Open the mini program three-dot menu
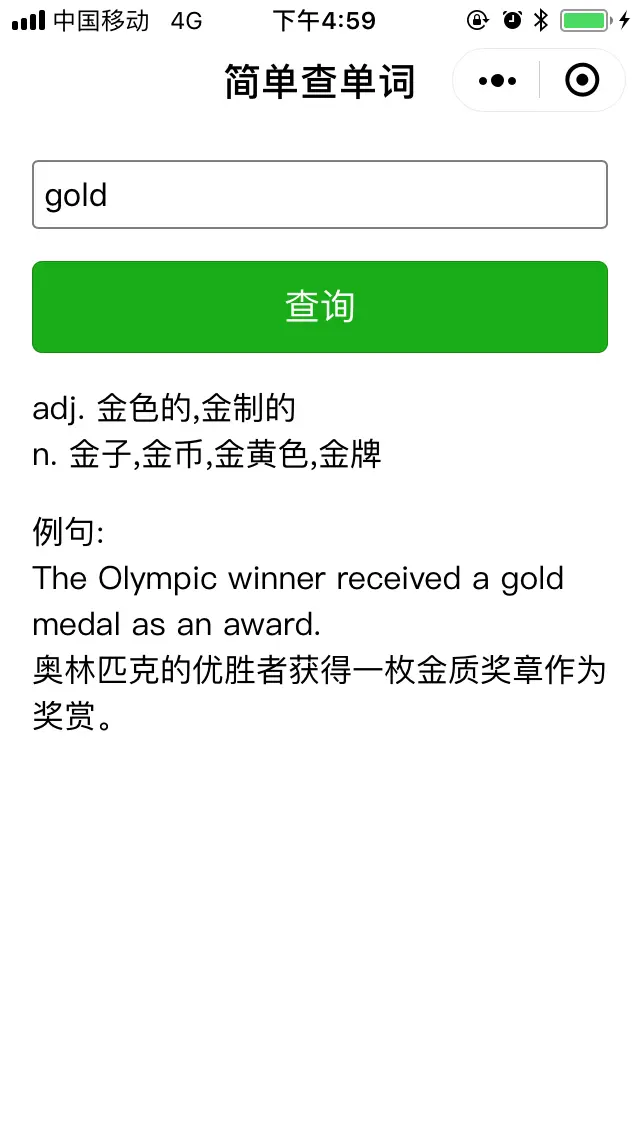640x1136 pixels. click(497, 81)
